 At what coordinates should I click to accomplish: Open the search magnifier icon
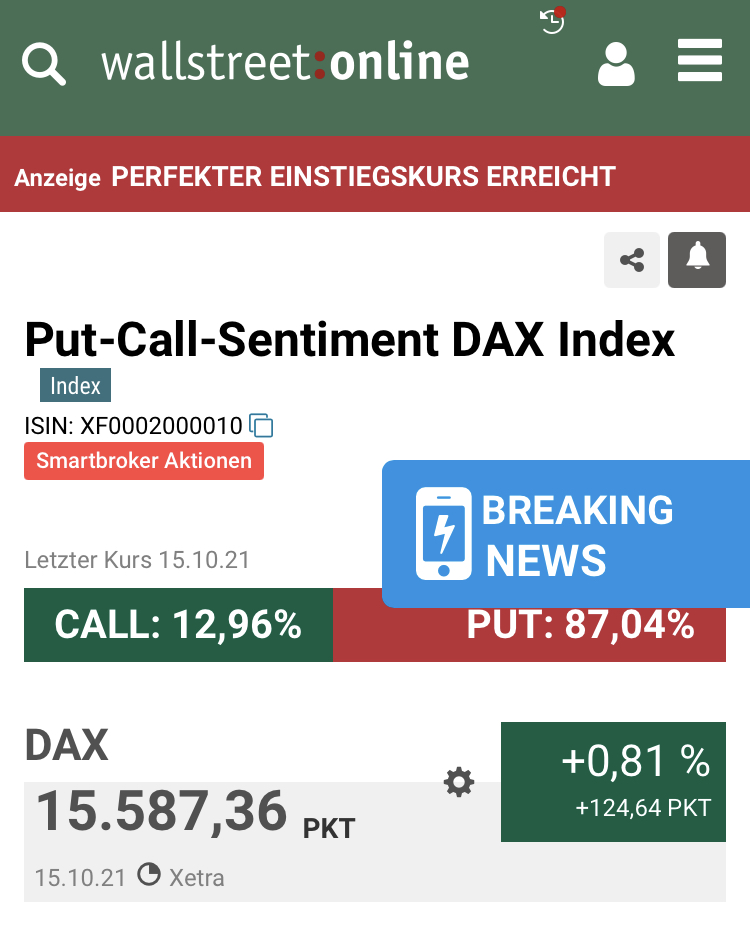click(44, 64)
